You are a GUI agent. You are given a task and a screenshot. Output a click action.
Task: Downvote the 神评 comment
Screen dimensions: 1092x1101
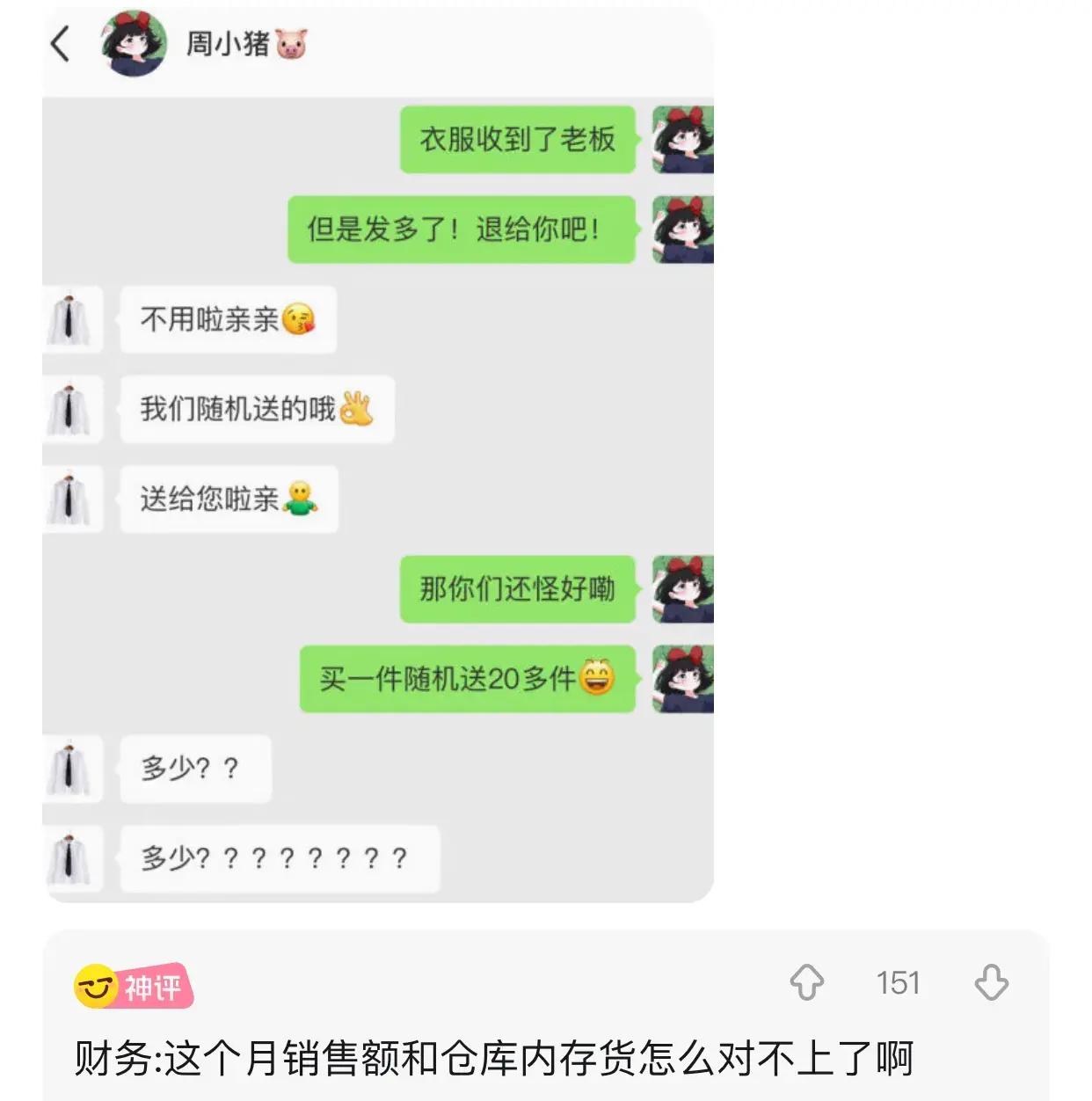(991, 982)
